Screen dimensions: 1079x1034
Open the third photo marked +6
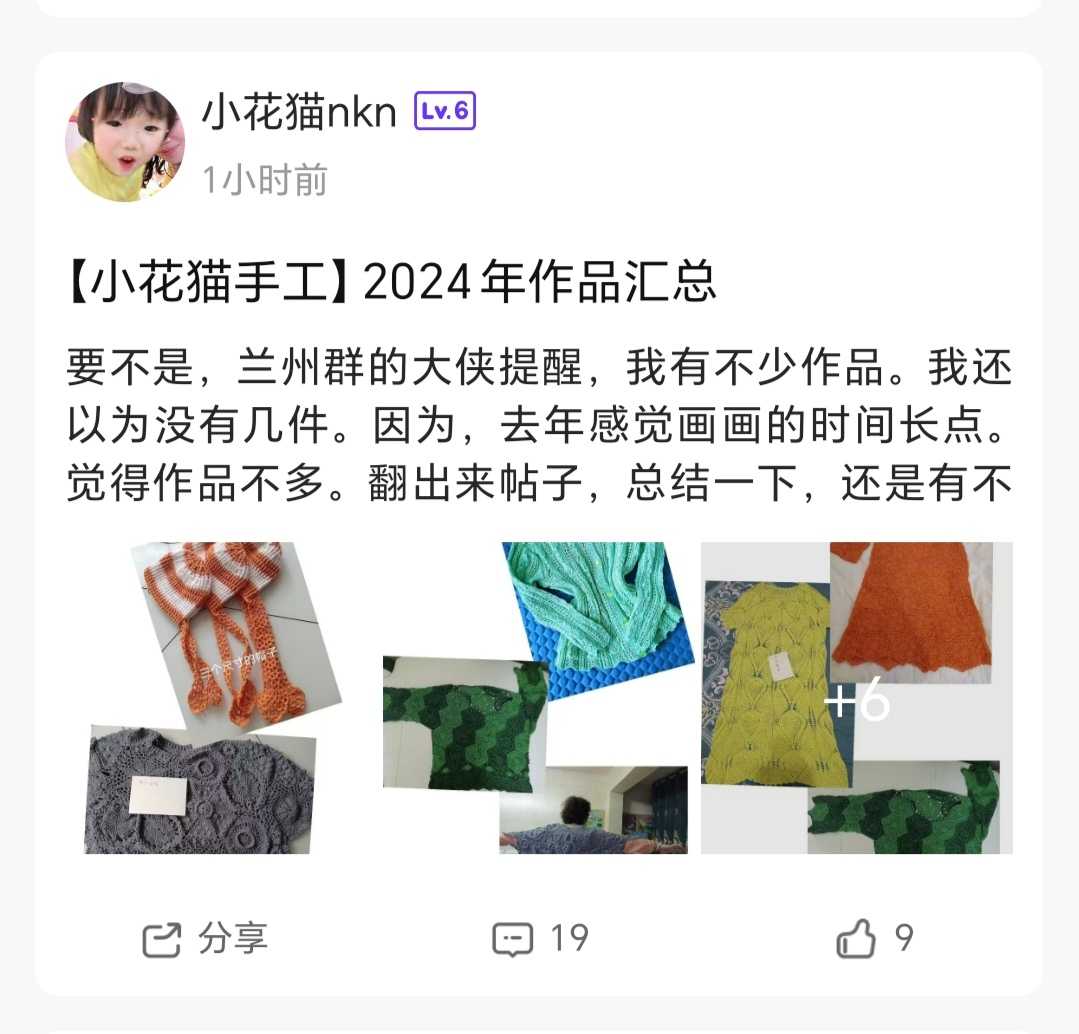[856, 698]
